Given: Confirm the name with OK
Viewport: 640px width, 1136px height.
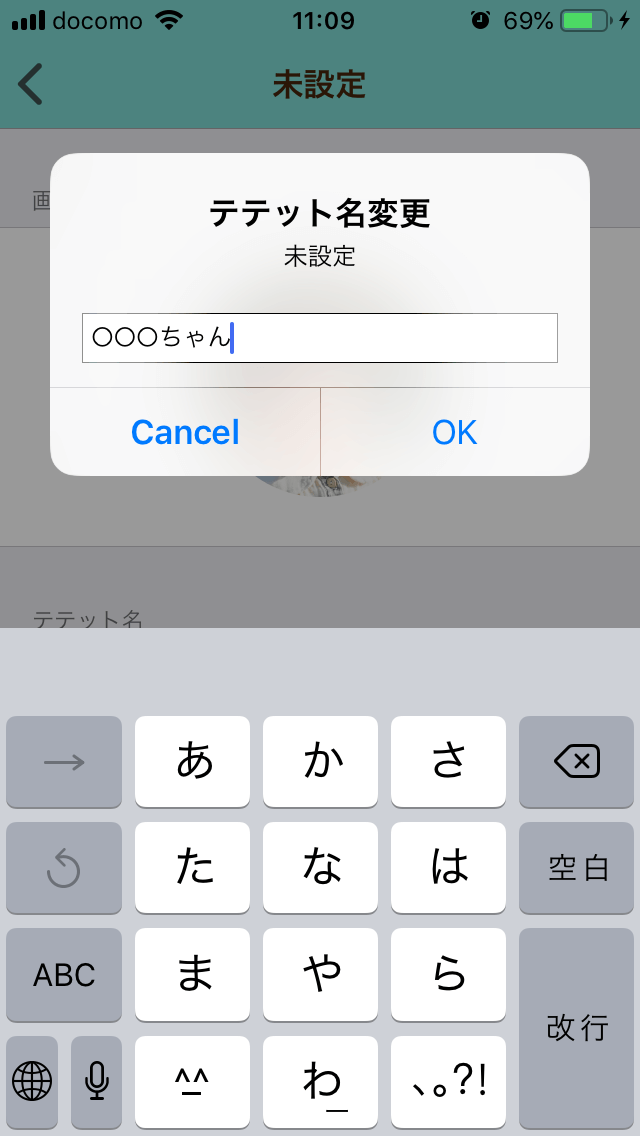Looking at the screenshot, I should 454,432.
